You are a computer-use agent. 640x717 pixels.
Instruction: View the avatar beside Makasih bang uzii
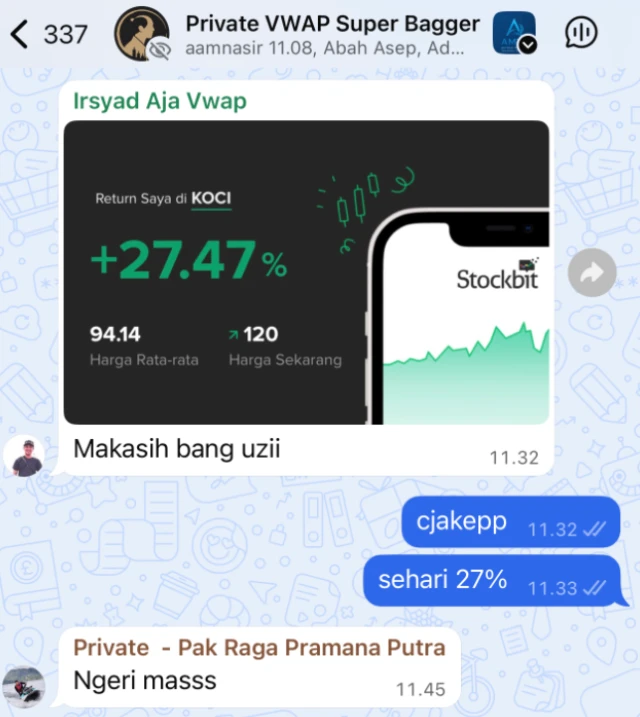23,457
